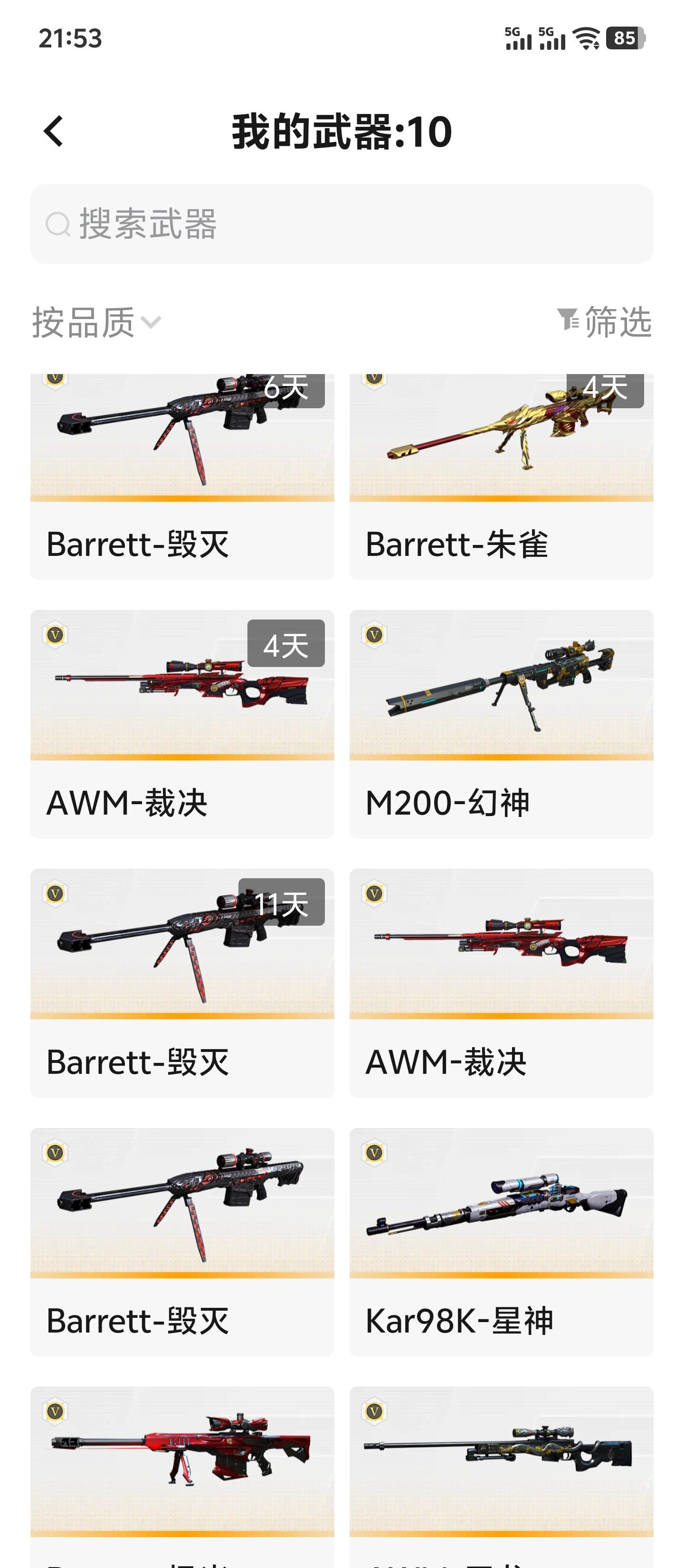Image resolution: width=684 pixels, height=1568 pixels.
Task: Select the AWM-裁决 card with 4天 badge
Action: pos(182,724)
